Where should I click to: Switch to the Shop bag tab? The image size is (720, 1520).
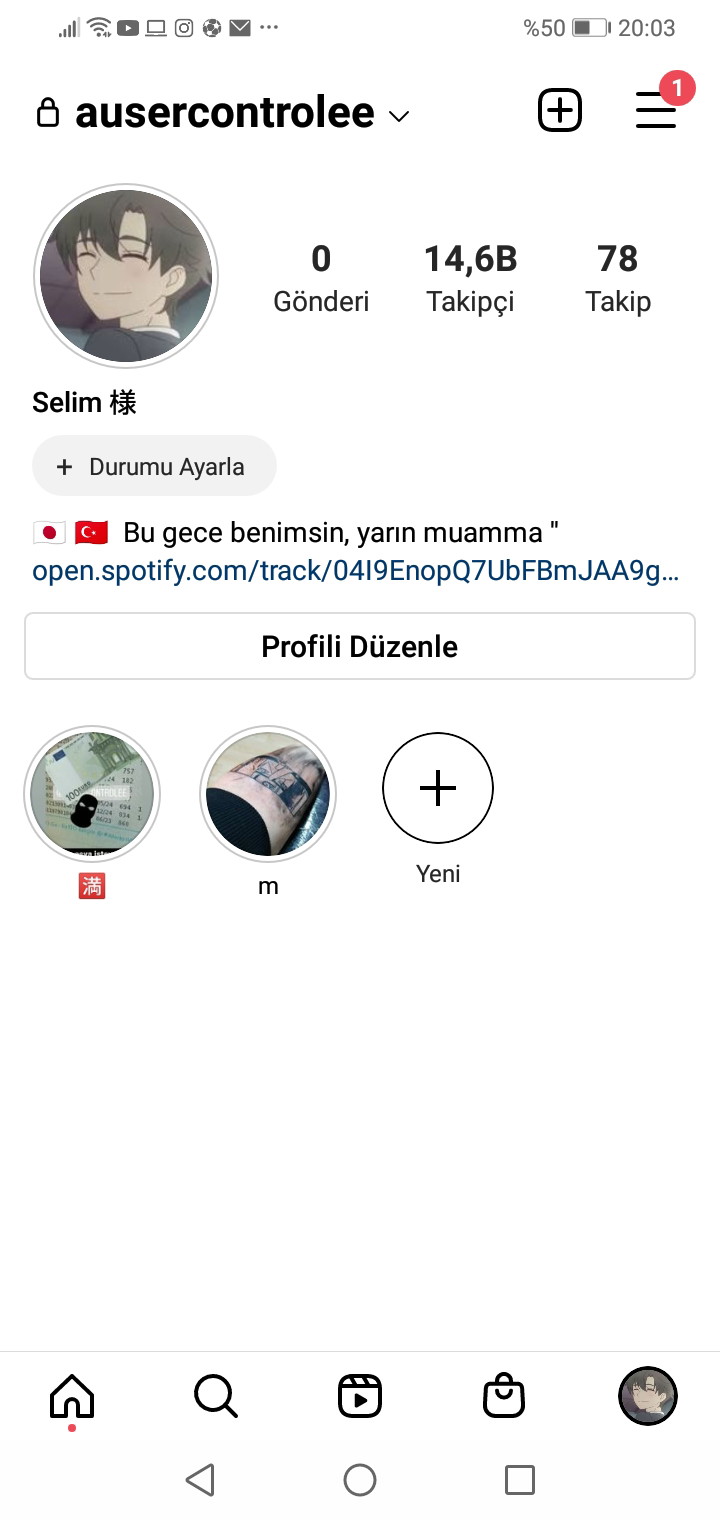click(504, 1396)
